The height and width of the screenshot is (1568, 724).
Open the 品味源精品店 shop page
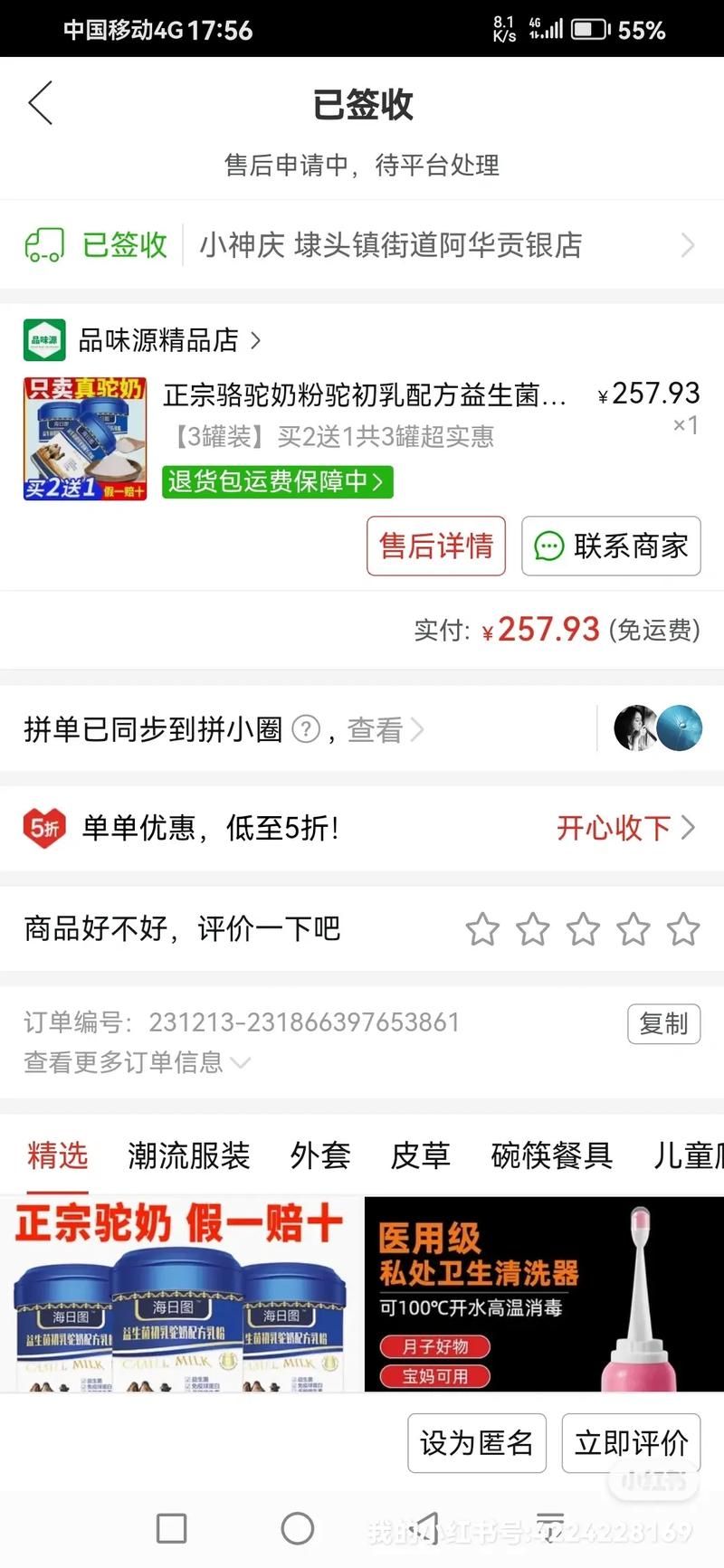tap(158, 340)
